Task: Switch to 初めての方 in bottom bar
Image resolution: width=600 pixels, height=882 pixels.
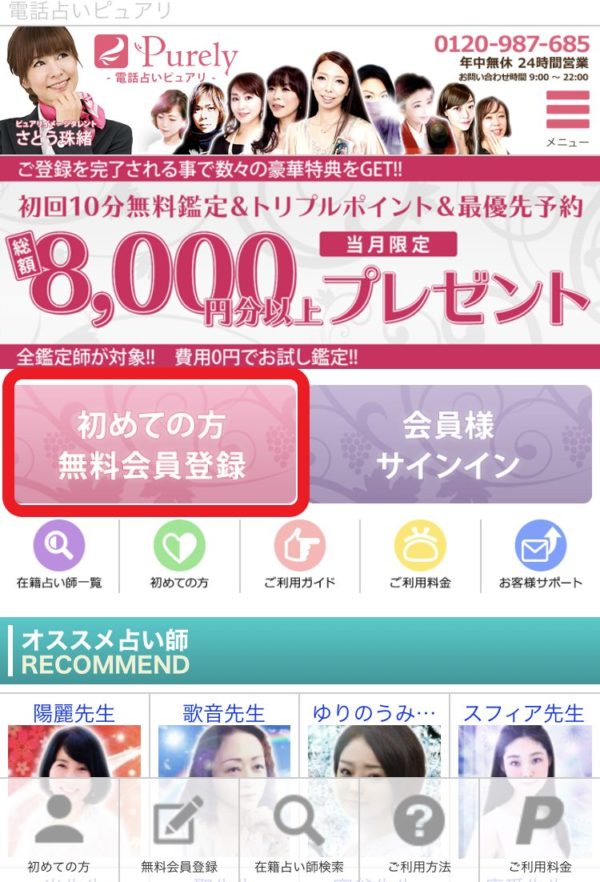Action: point(59,833)
